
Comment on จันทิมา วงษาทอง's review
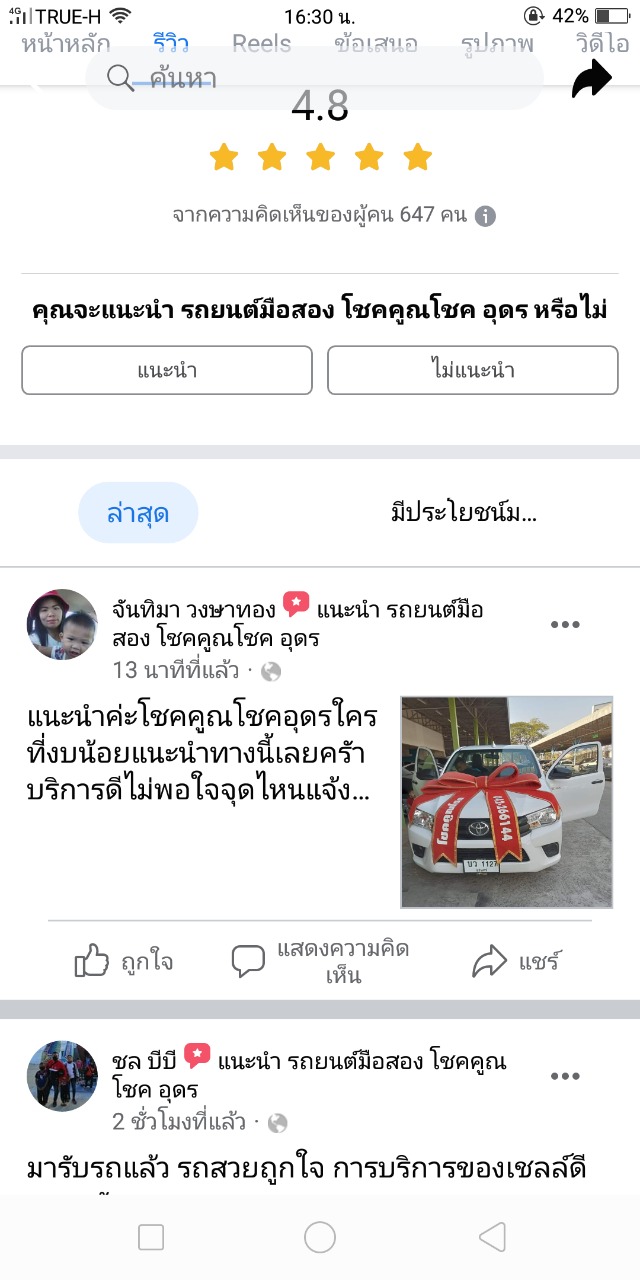tap(322, 962)
